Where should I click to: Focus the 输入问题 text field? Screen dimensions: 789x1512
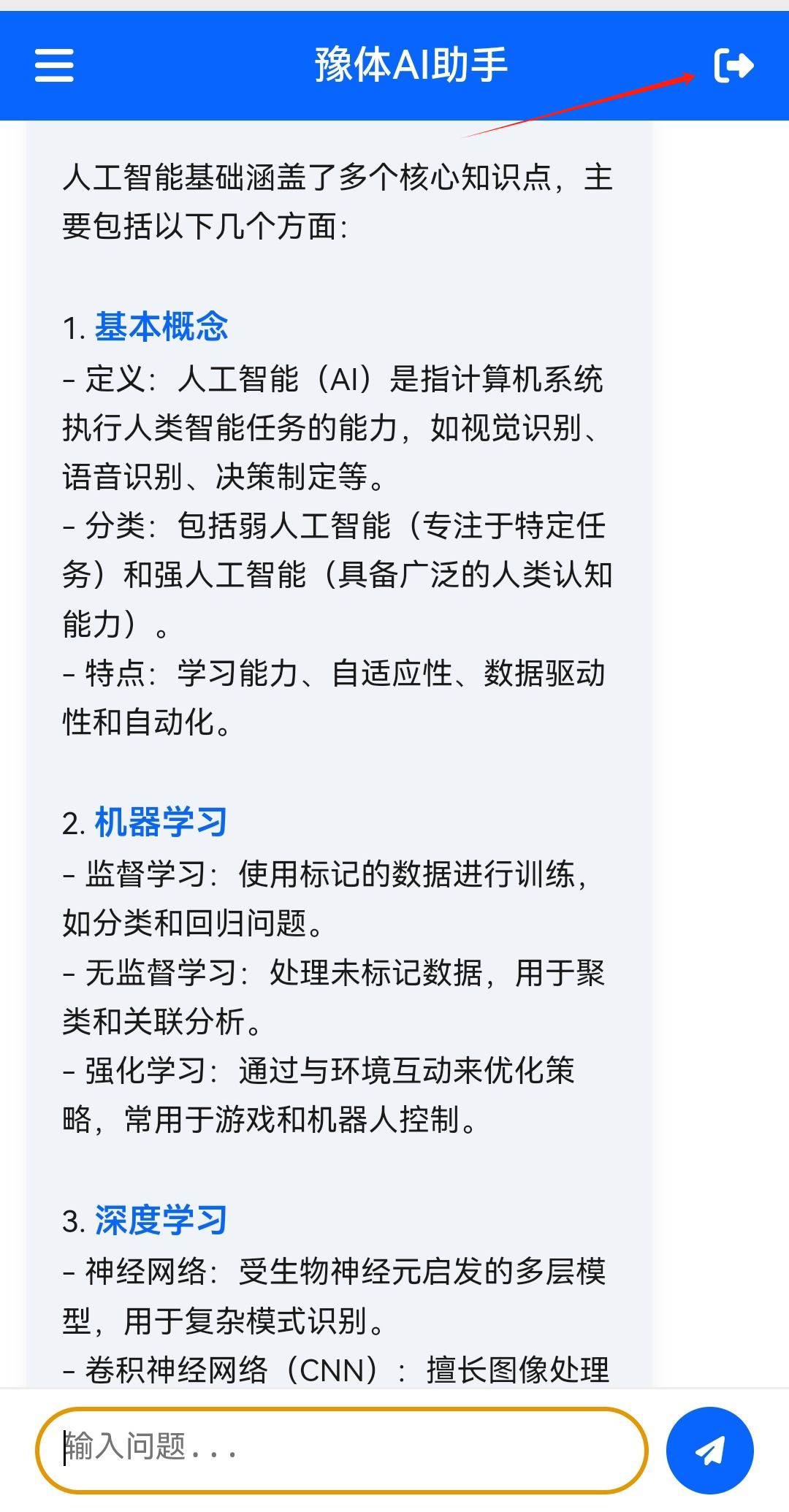341,1450
